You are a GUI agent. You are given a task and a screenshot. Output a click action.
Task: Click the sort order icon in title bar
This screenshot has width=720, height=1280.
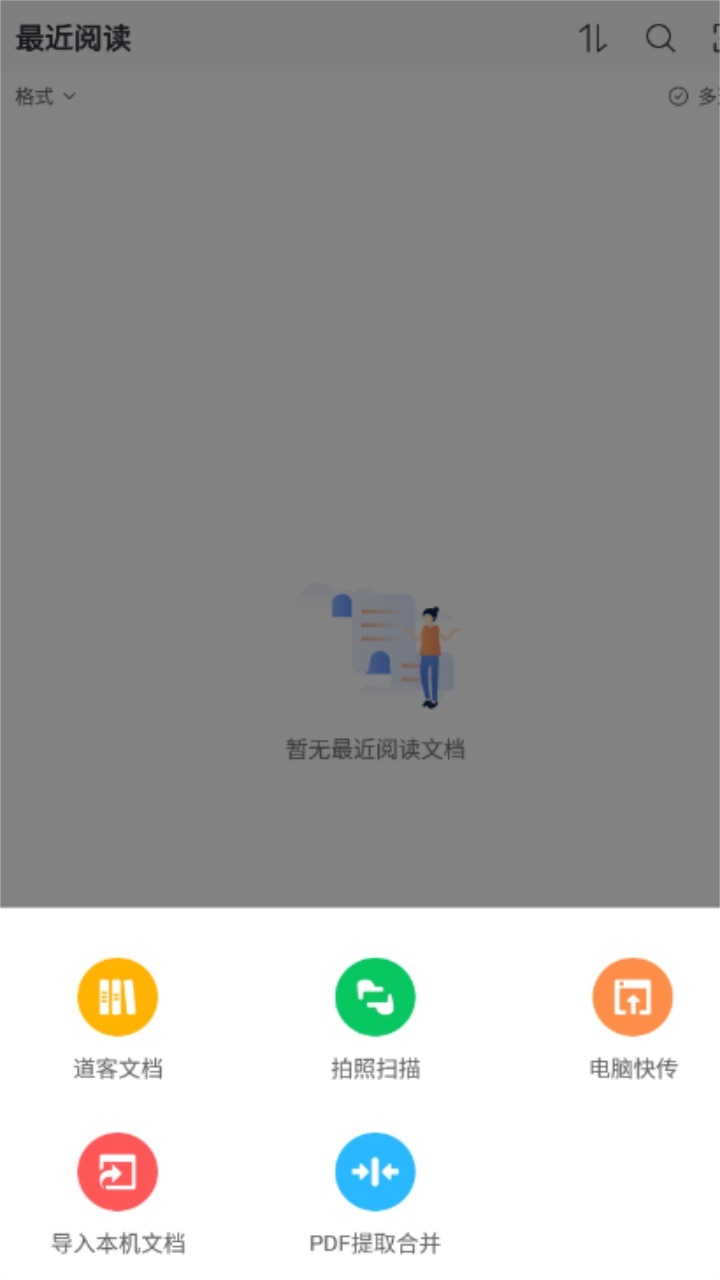pyautogui.click(x=591, y=40)
